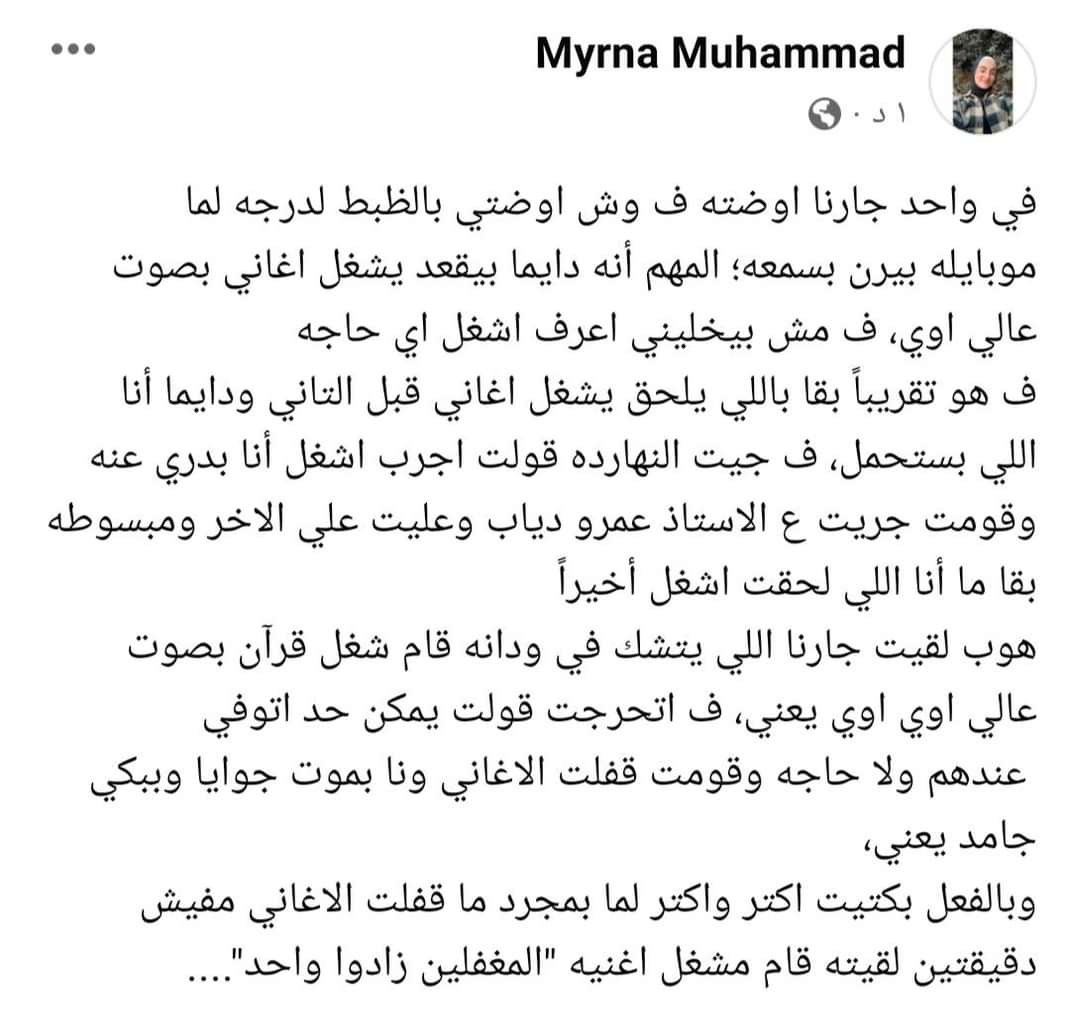
Task: Open Myrna Muhammad's profile picture
Action: point(983,81)
